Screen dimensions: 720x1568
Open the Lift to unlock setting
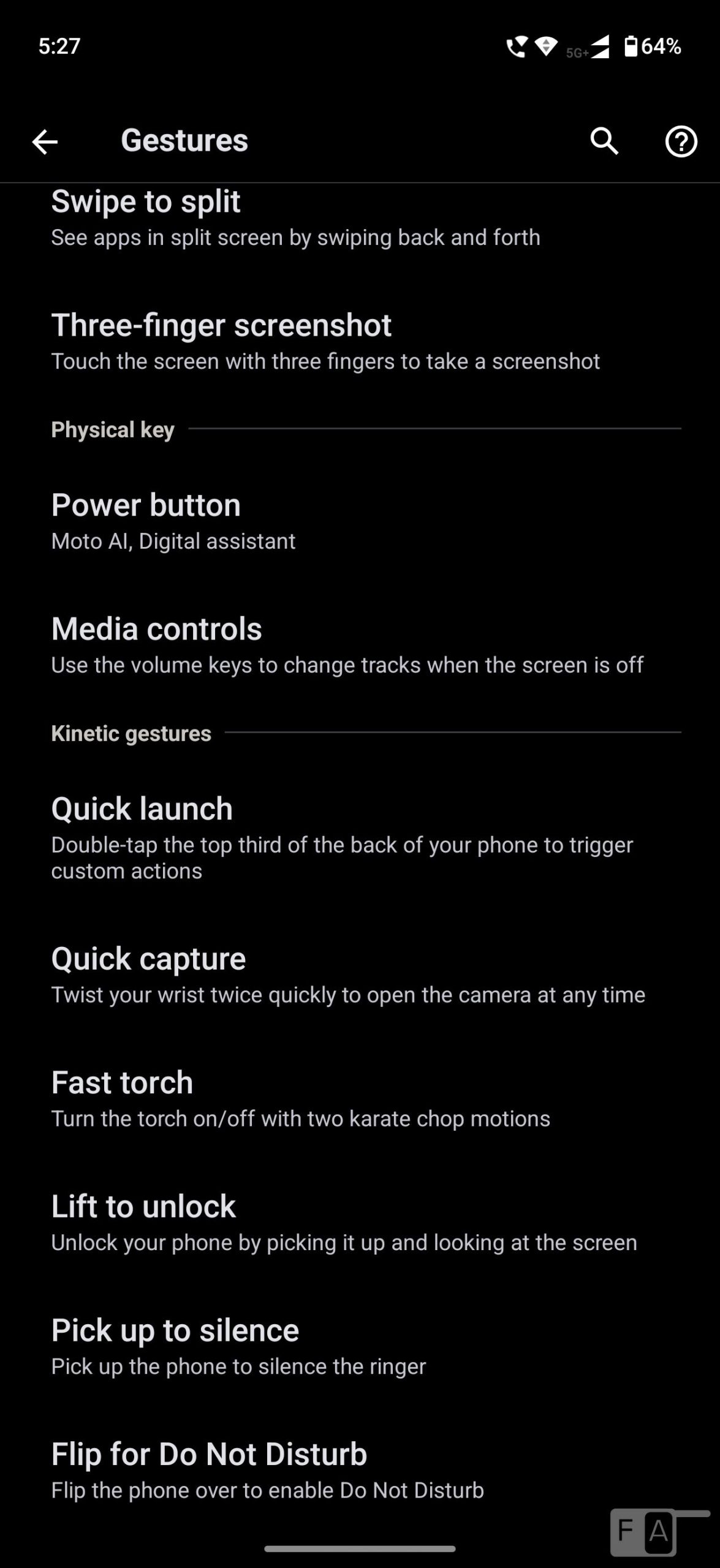point(343,1223)
